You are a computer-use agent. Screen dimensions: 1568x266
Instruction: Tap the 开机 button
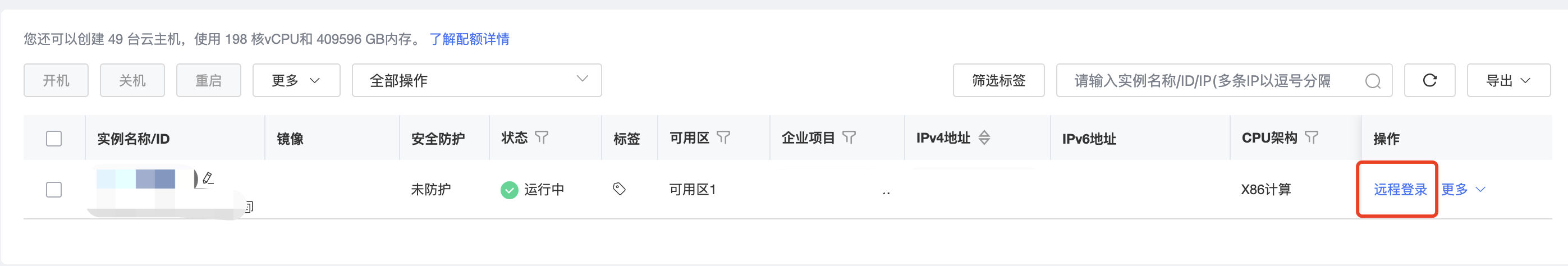coord(56,80)
